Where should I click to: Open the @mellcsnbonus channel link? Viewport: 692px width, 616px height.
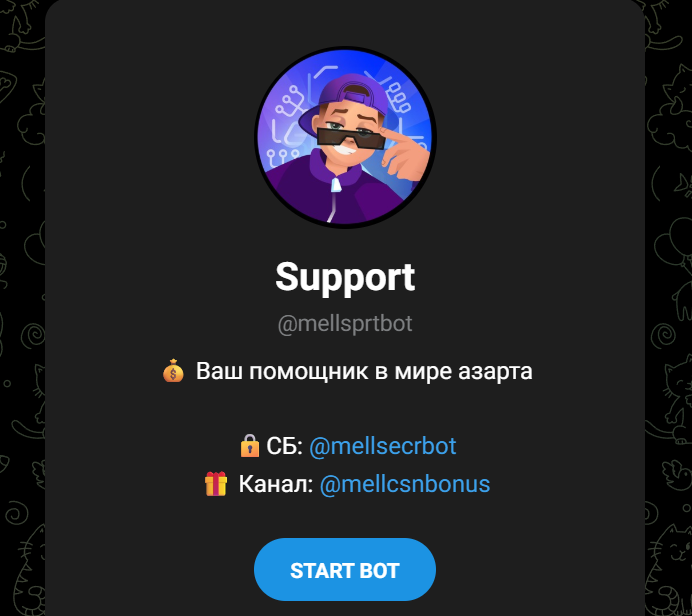(405, 485)
